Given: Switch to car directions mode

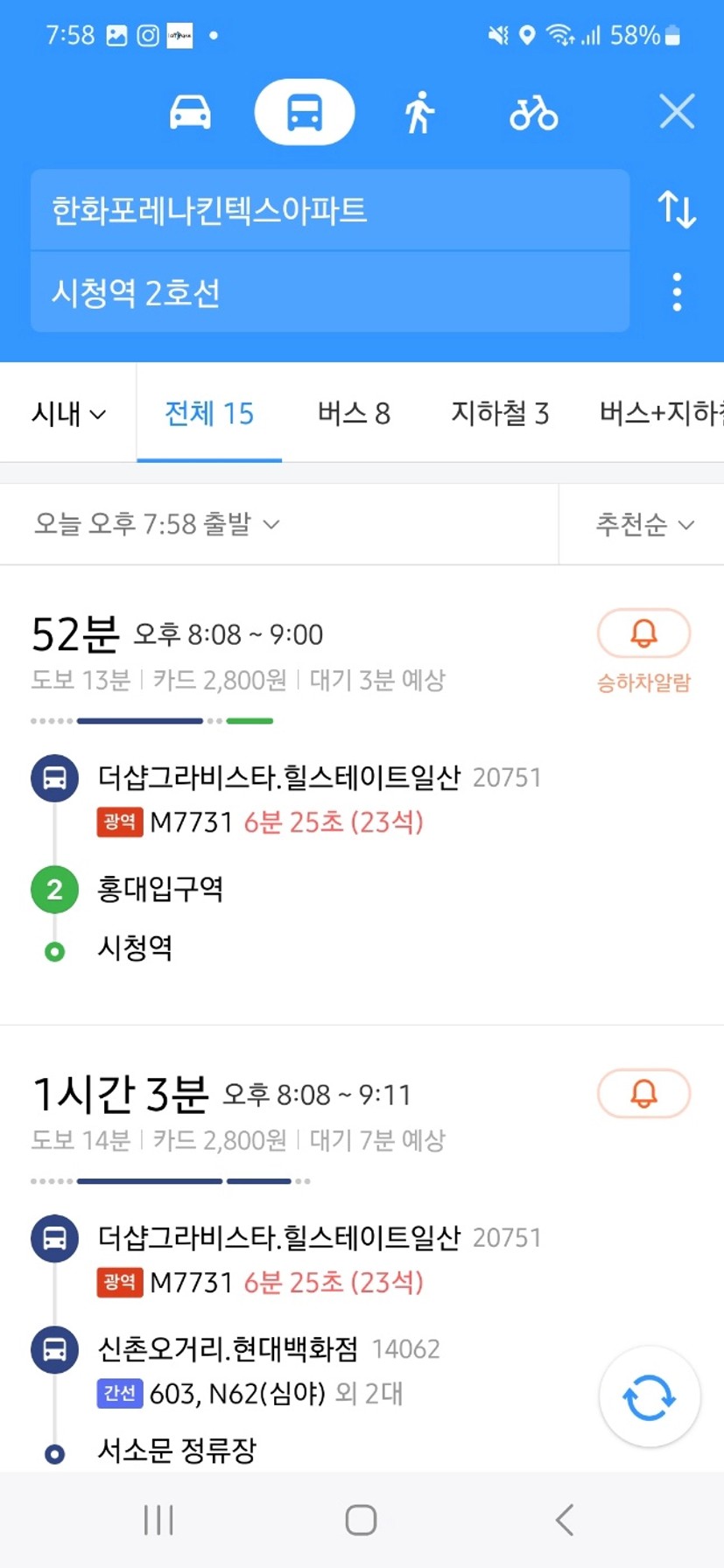Looking at the screenshot, I should click(190, 112).
